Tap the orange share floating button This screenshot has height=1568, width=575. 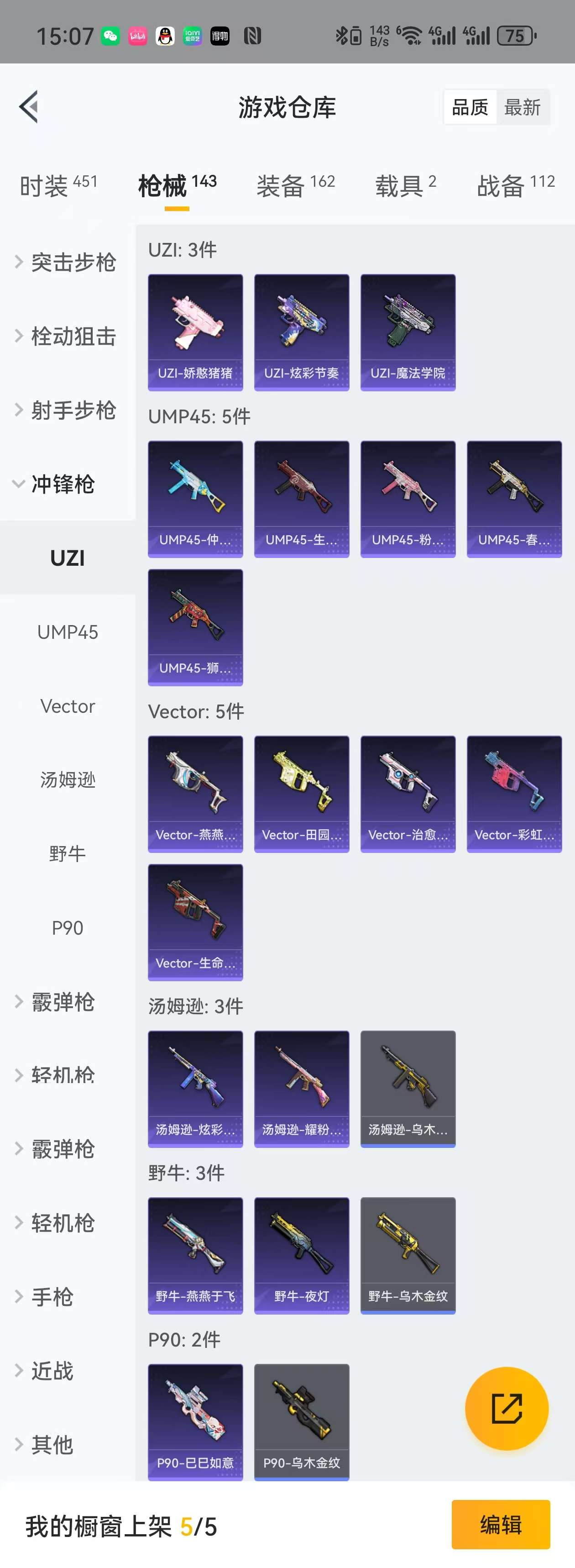point(506,1409)
